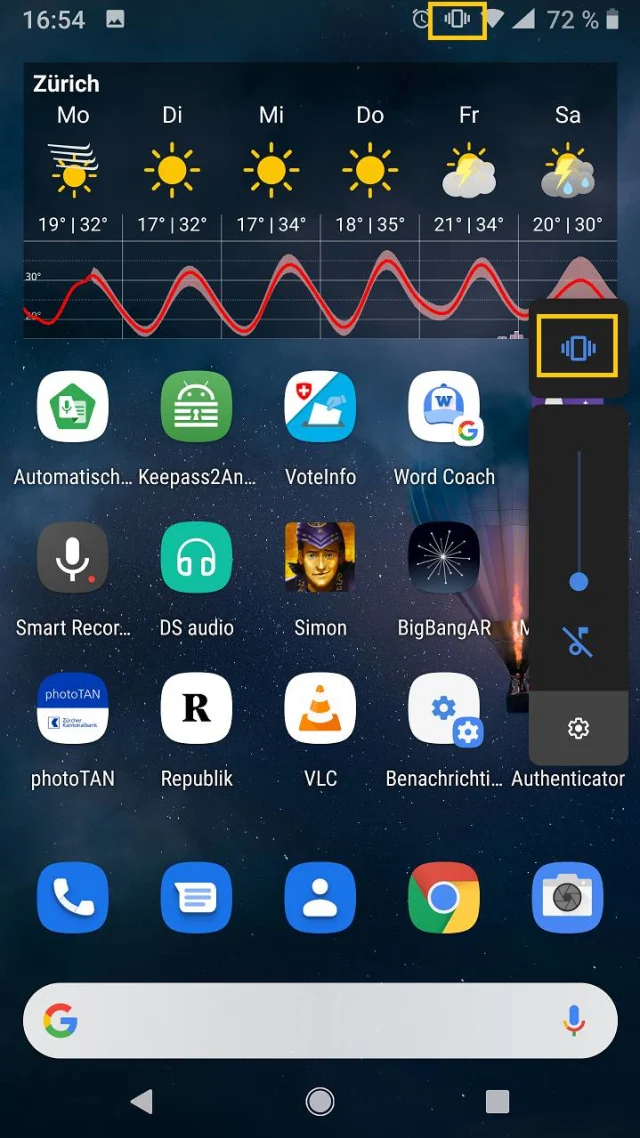Toggle the vibrate ringer mode icon
640x1138 pixels.
pos(577,347)
